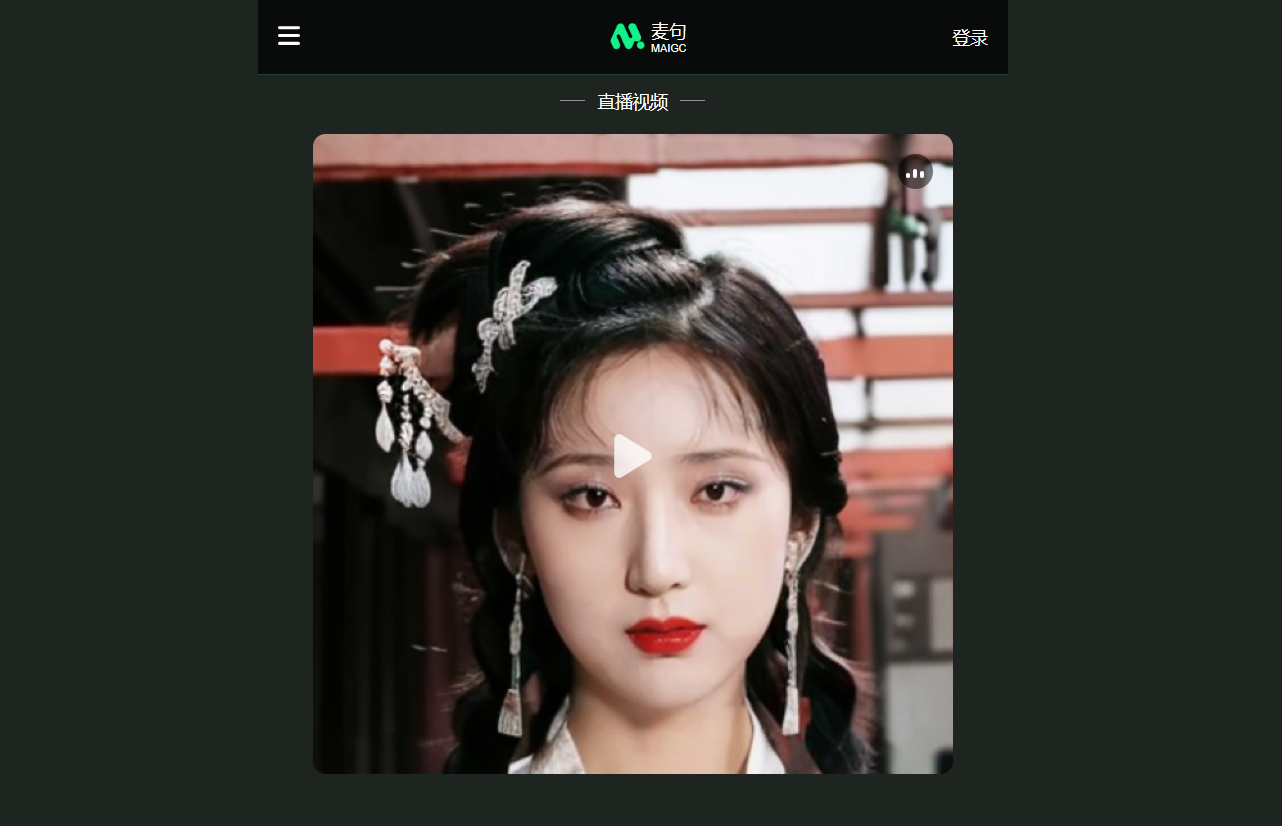Viewport: 1282px width, 826px height.
Task: Open the hamburger drawer menu
Action: point(289,36)
